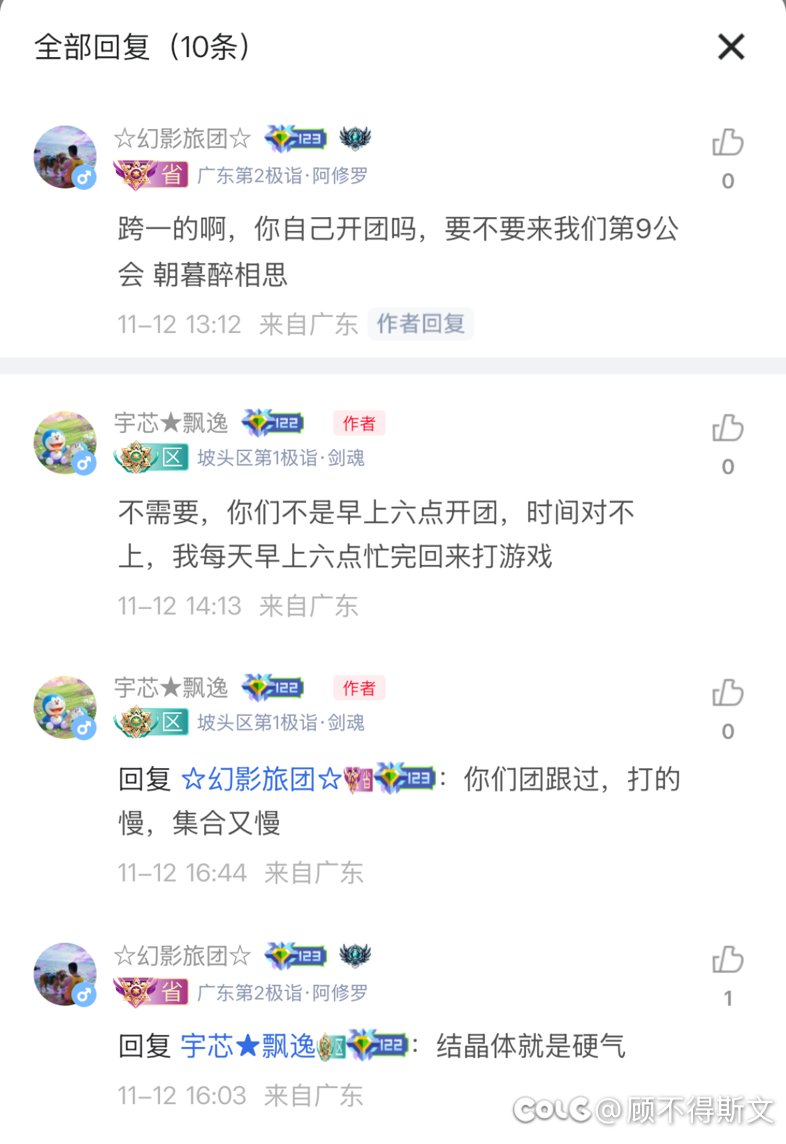Like the reply about 早上六点开团
Image resolution: width=786 pixels, height=1144 pixels.
point(727,429)
